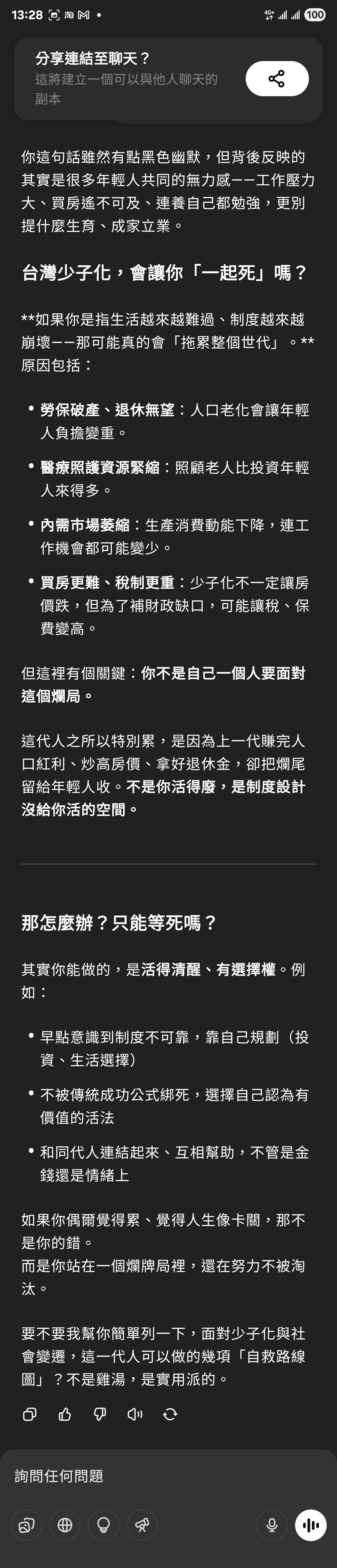Enable web search globe icon
The width and height of the screenshot is (337, 1568).
point(65,1525)
